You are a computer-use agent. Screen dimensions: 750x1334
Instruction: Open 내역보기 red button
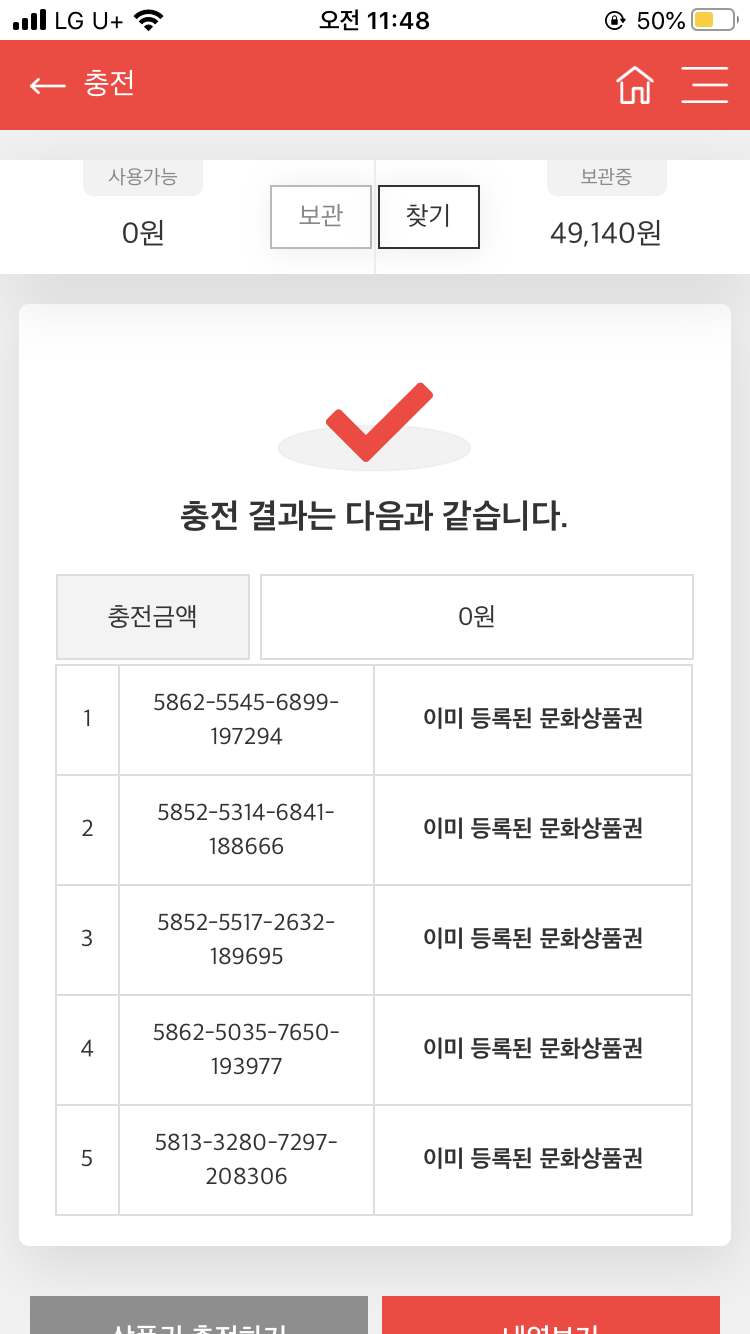click(x=551, y=1315)
